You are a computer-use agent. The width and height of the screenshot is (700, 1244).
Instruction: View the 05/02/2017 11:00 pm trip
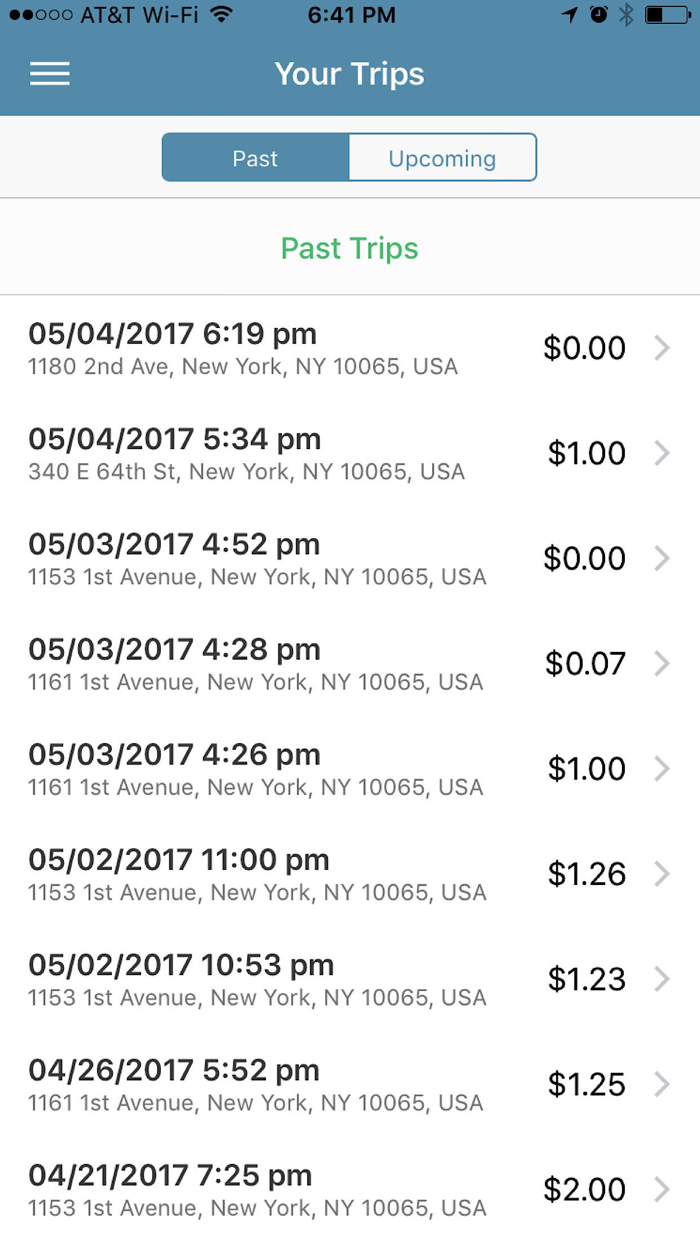pyautogui.click(x=350, y=873)
